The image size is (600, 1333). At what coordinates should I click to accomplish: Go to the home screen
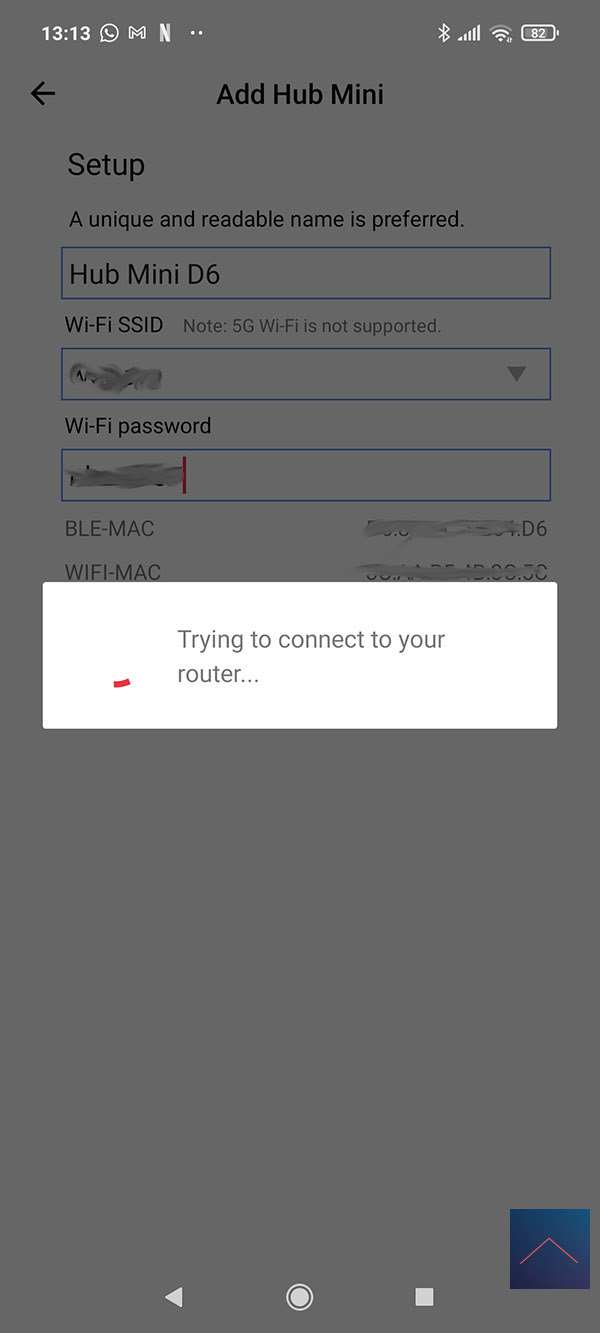coord(299,1297)
